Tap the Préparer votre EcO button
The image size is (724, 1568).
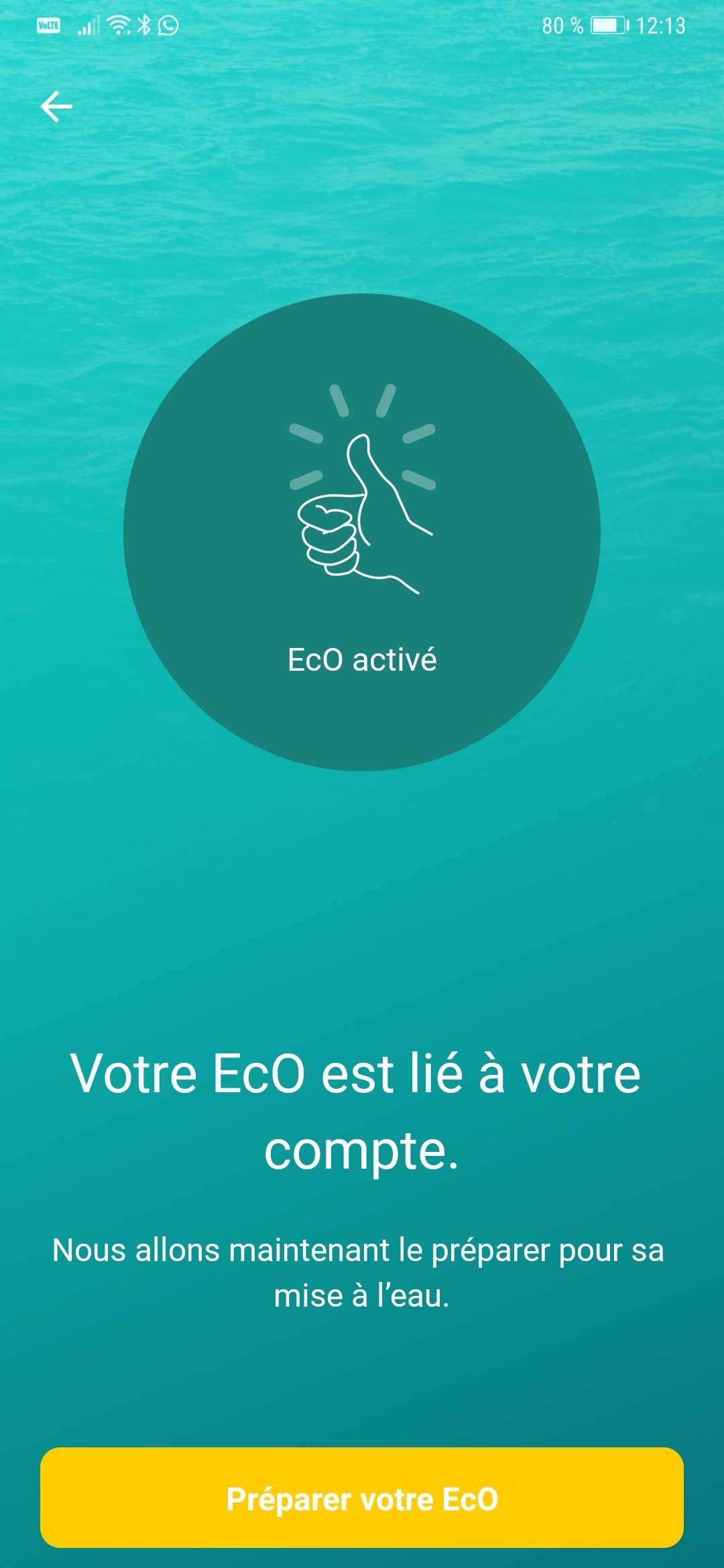(x=362, y=1498)
